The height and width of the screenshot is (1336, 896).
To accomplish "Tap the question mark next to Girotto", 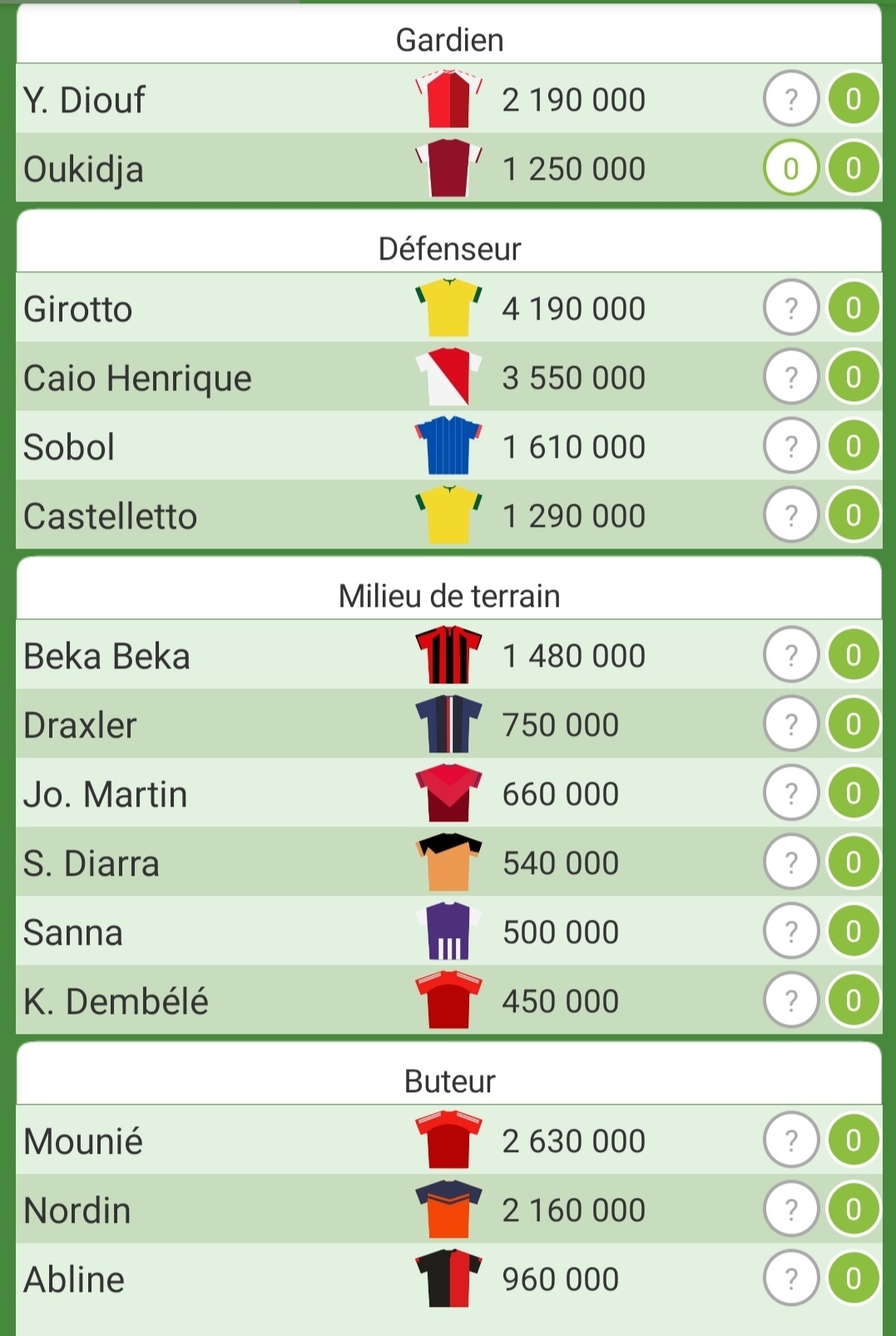I will click(790, 309).
